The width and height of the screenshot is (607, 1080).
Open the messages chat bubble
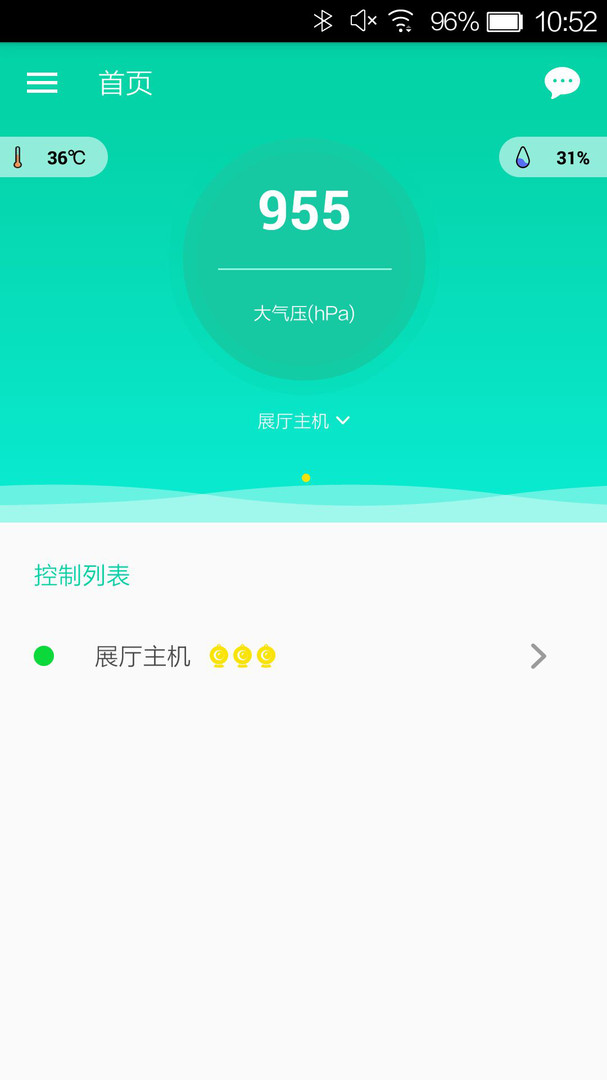point(562,83)
